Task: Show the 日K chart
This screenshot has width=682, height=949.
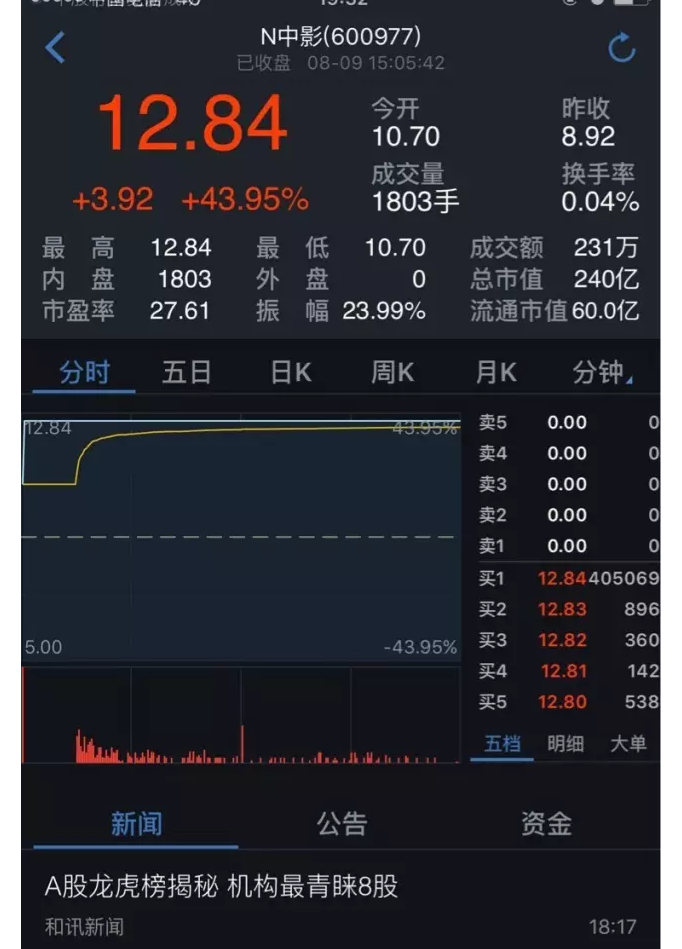Action: point(291,373)
